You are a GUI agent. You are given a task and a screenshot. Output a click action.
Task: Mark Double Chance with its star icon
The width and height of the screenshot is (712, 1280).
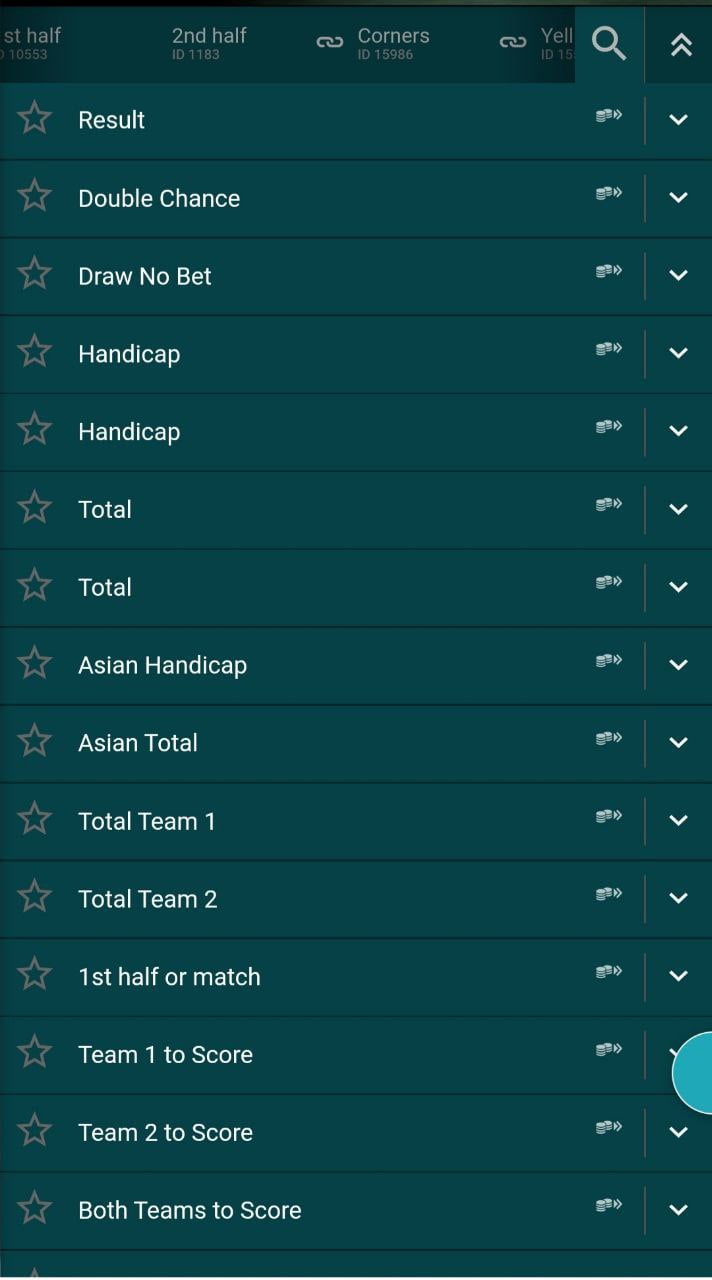tap(35, 197)
